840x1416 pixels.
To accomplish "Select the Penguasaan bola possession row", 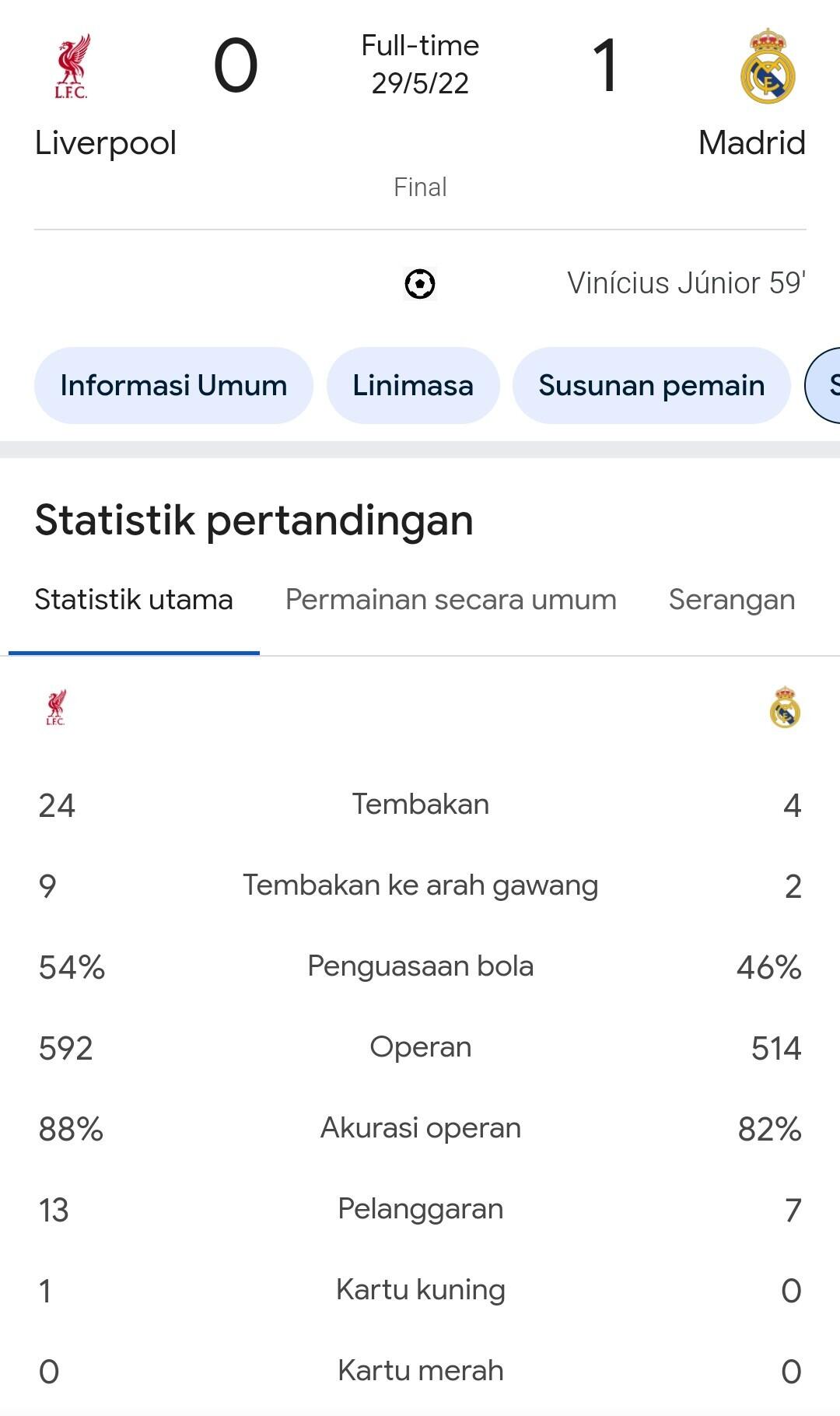I will click(x=420, y=966).
